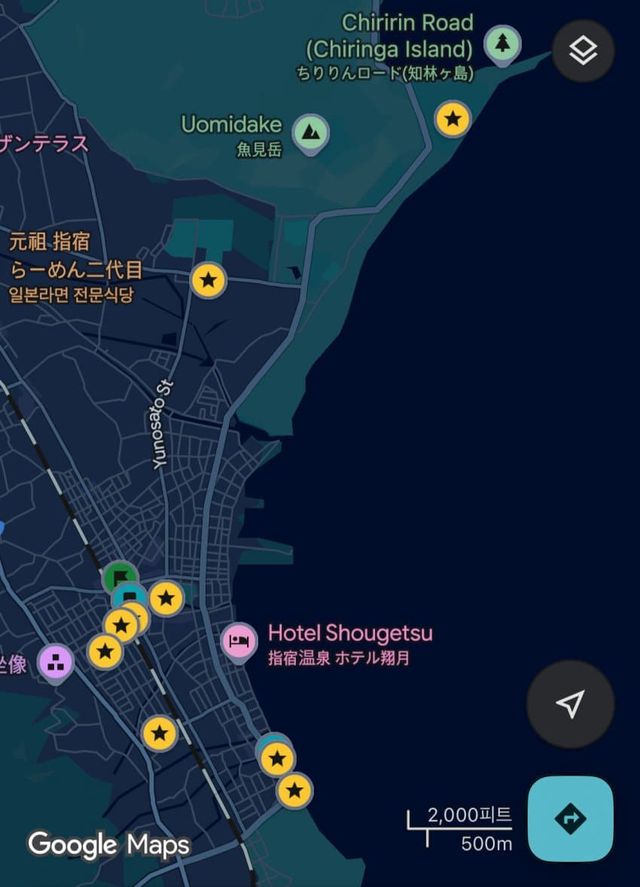Select the Hotel Shougetsu pin

pyautogui.click(x=238, y=640)
